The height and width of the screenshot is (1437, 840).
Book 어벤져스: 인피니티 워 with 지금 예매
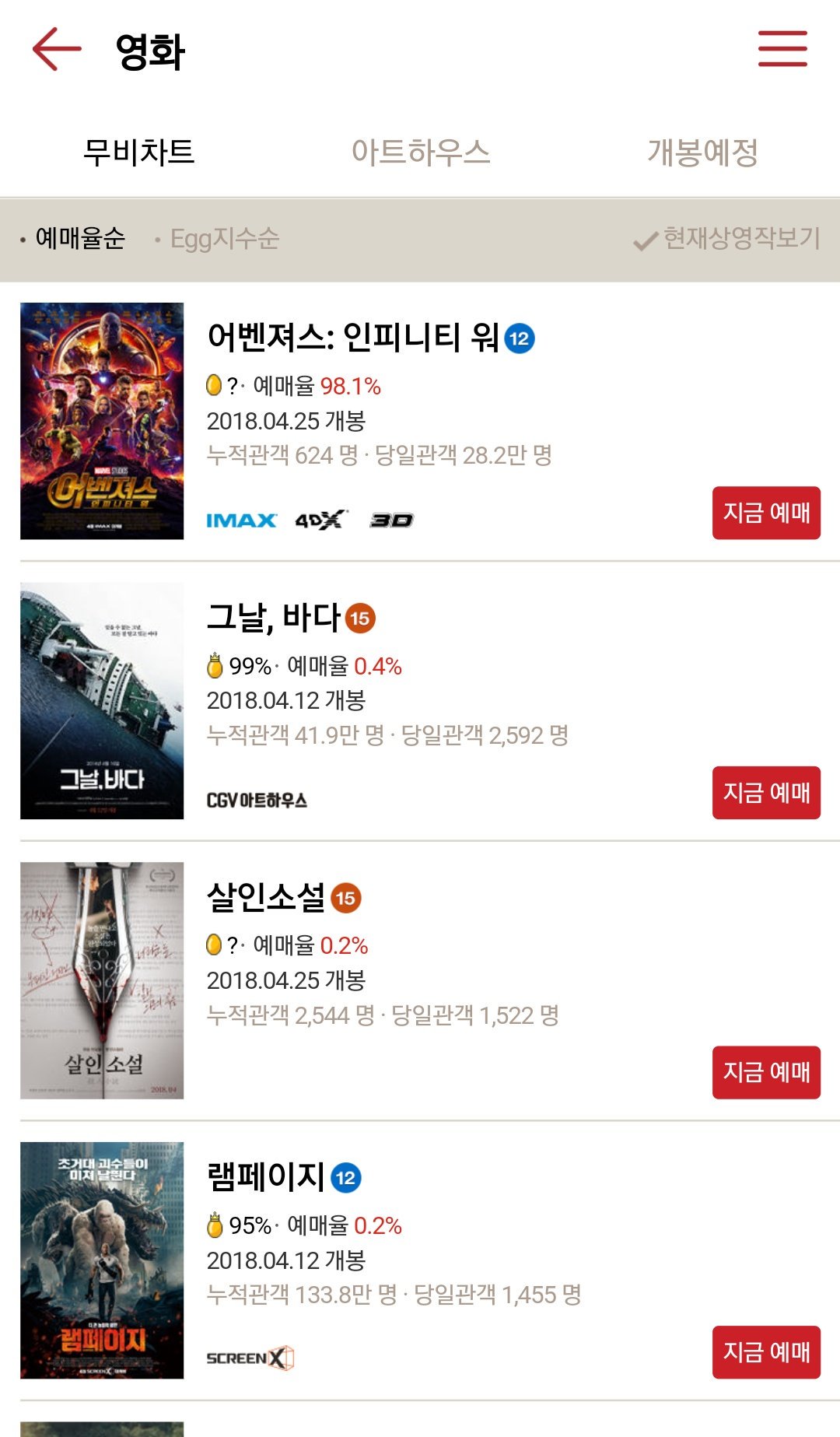tap(766, 513)
